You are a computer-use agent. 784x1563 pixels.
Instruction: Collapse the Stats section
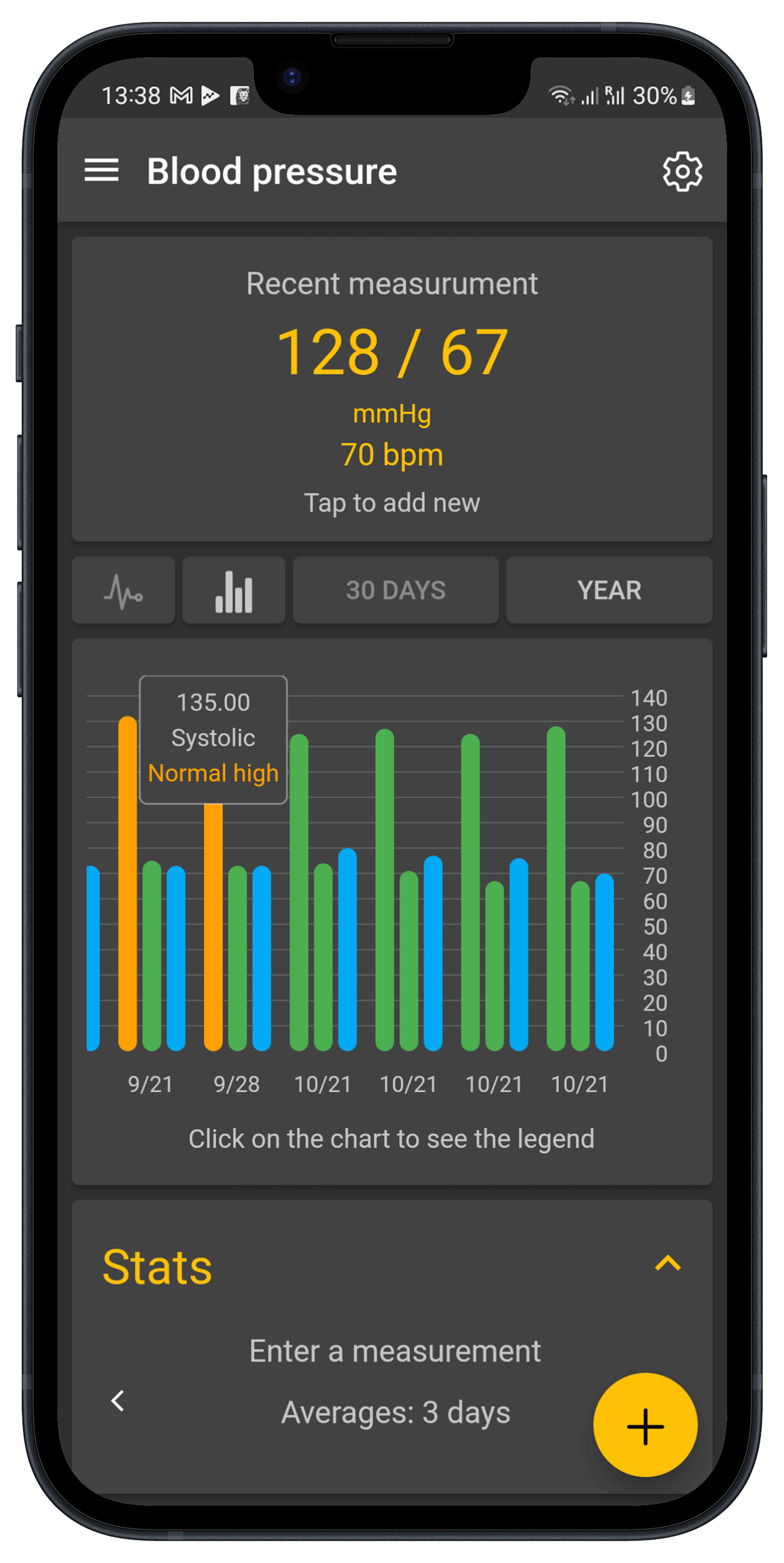667,1264
